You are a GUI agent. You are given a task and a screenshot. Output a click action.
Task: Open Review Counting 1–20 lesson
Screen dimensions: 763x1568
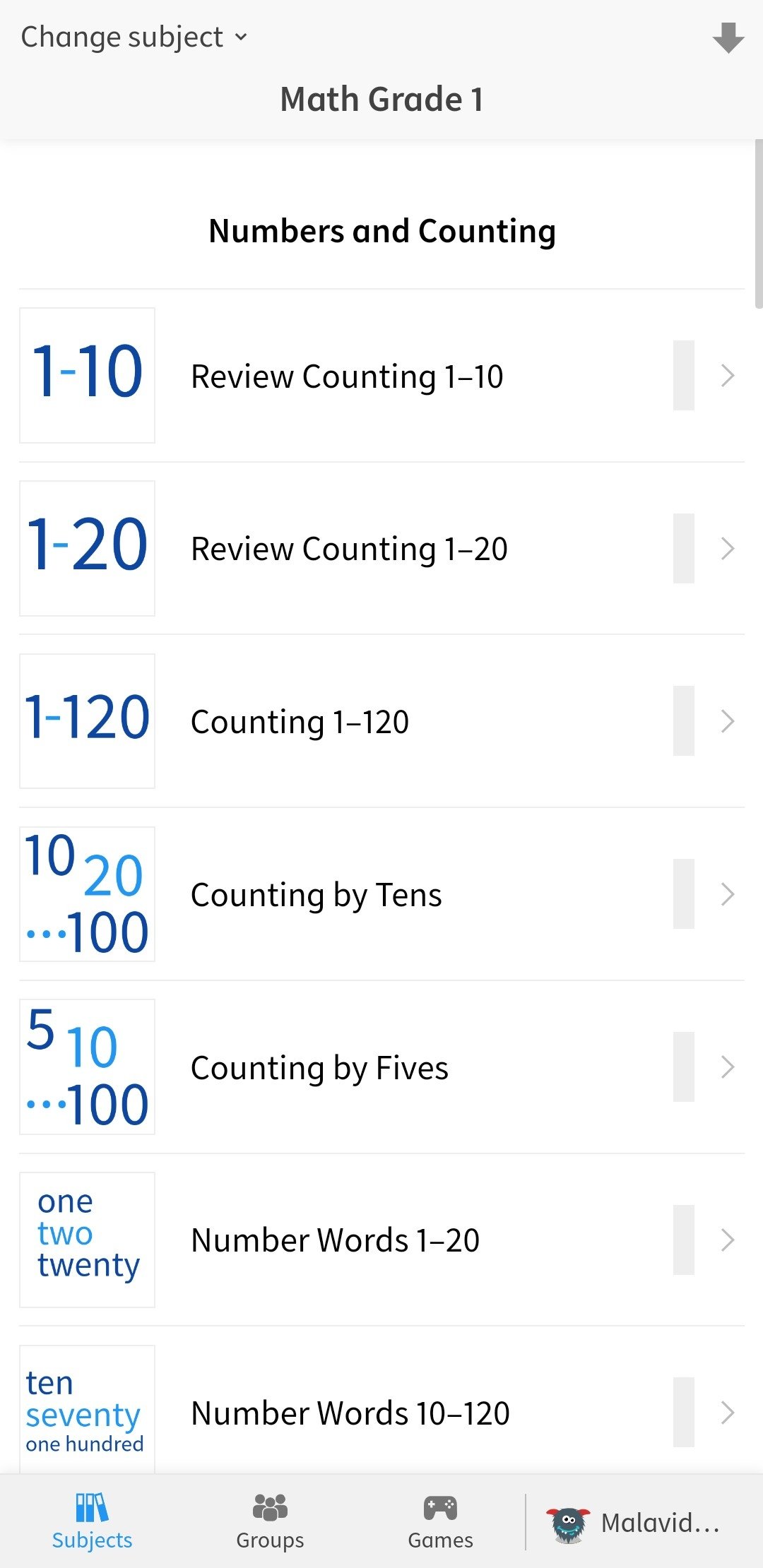click(381, 549)
